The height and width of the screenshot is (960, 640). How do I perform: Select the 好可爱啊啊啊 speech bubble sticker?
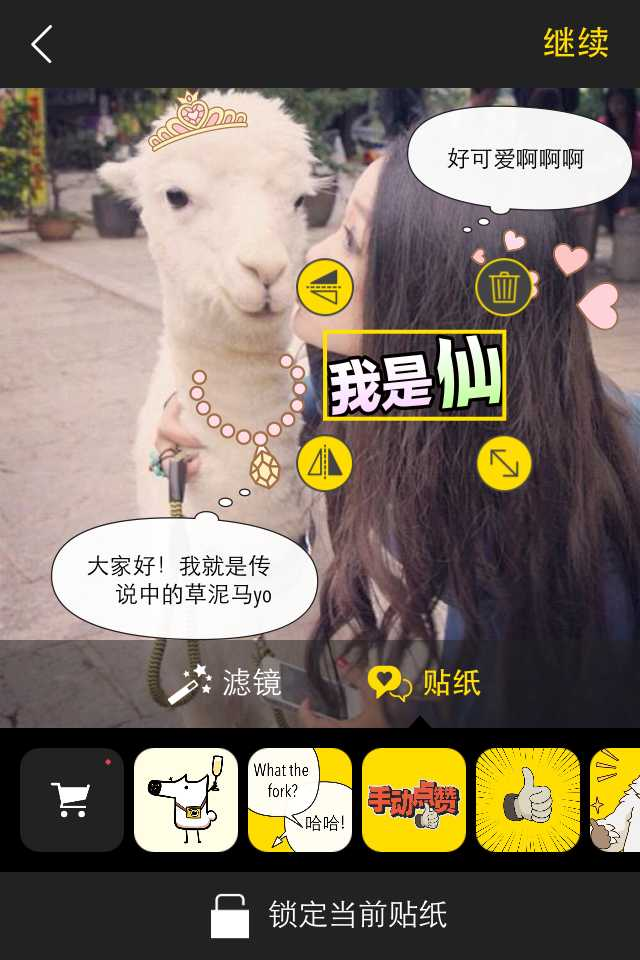pyautogui.click(x=518, y=158)
